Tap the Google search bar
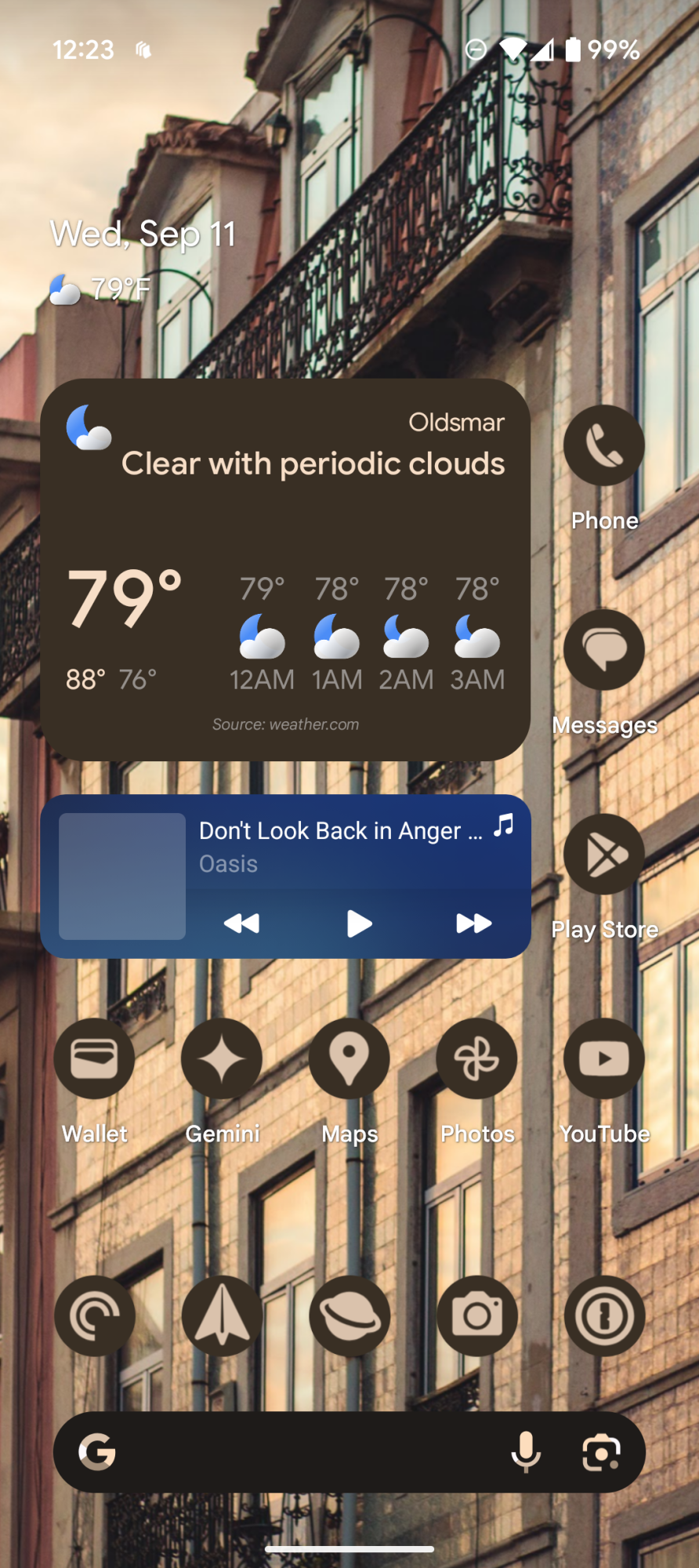The image size is (699, 1568). pos(298,1452)
